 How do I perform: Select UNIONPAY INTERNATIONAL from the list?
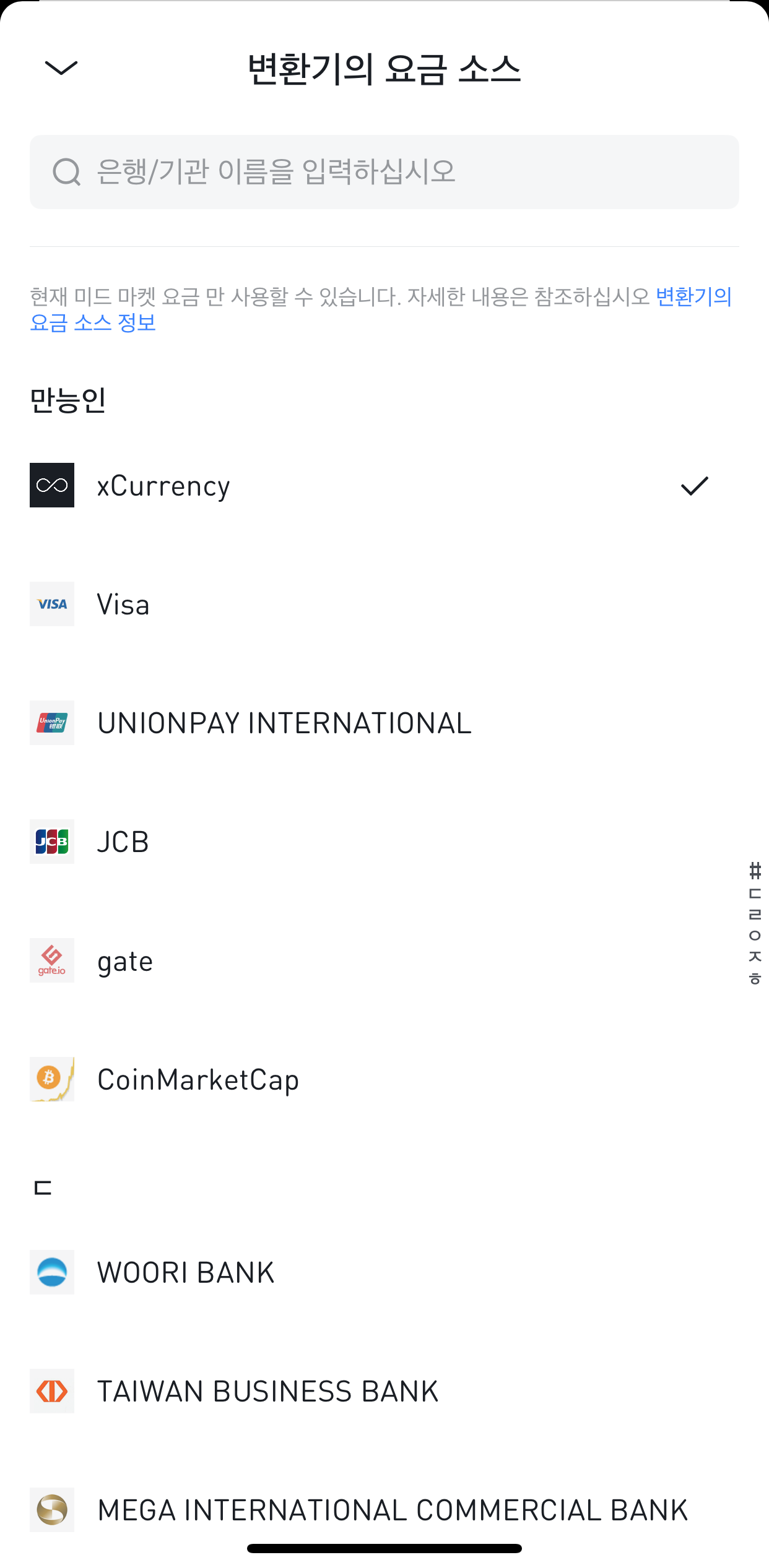(x=384, y=723)
